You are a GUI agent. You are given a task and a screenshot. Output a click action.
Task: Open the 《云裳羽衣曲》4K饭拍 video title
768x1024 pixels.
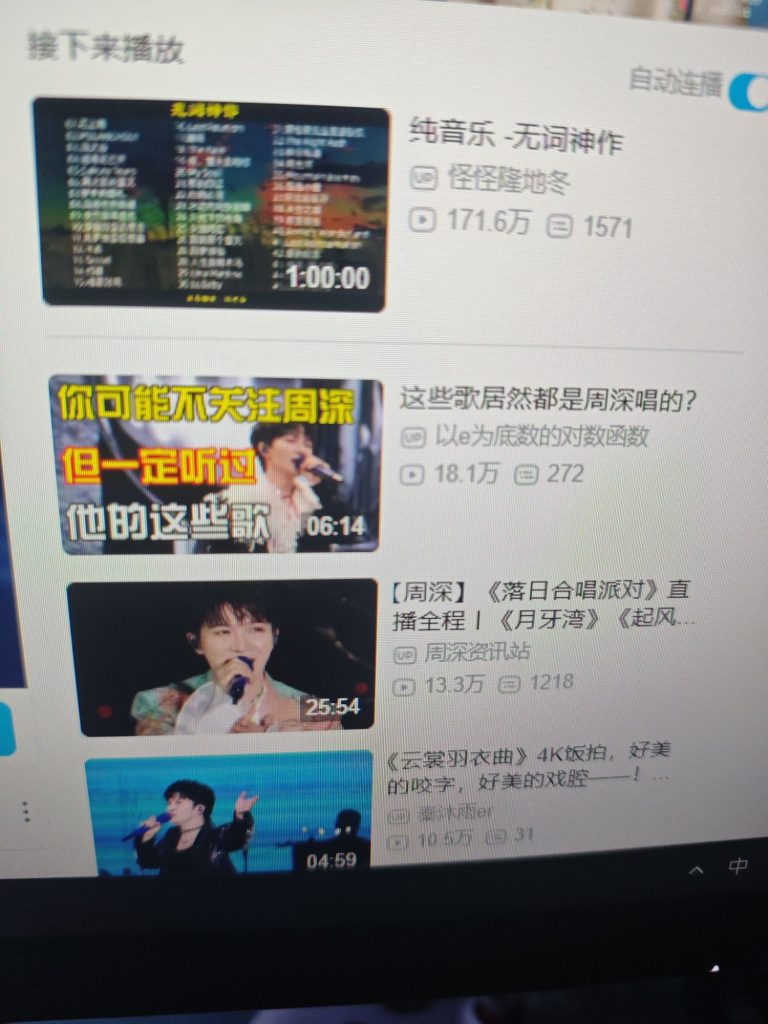click(527, 764)
